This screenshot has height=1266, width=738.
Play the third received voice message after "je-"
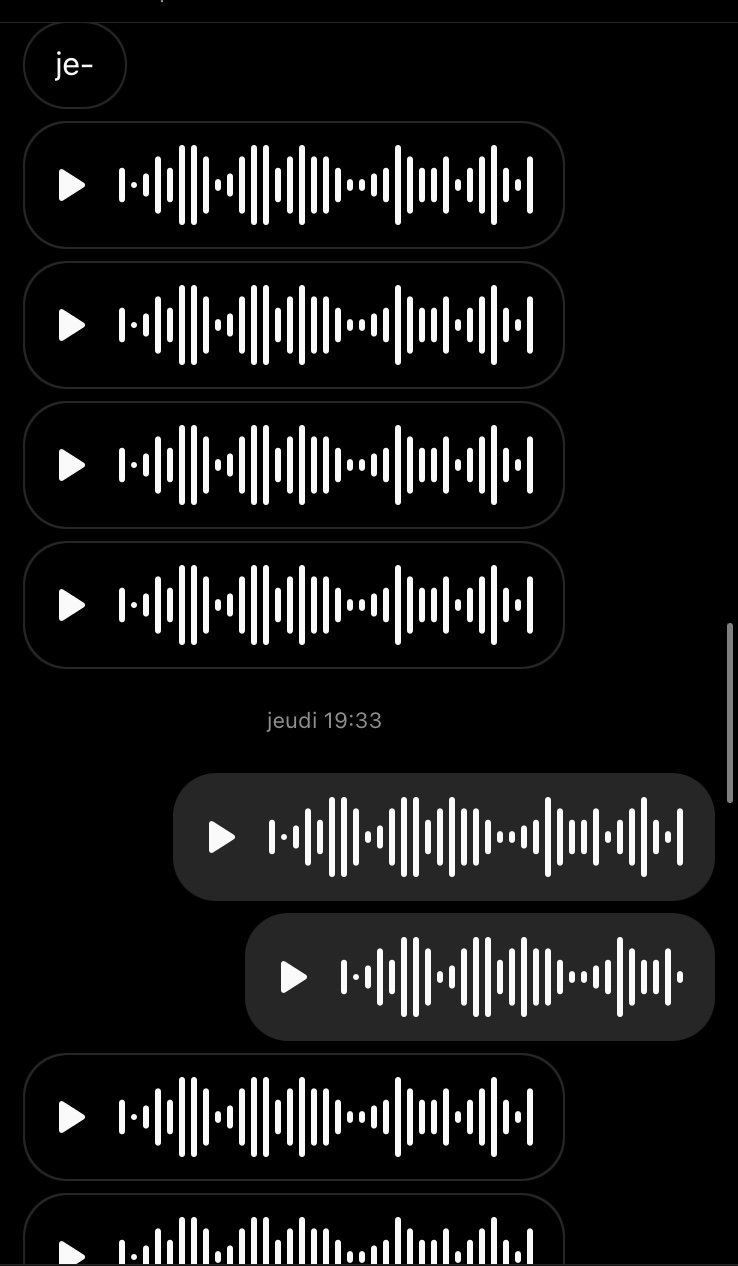point(72,465)
